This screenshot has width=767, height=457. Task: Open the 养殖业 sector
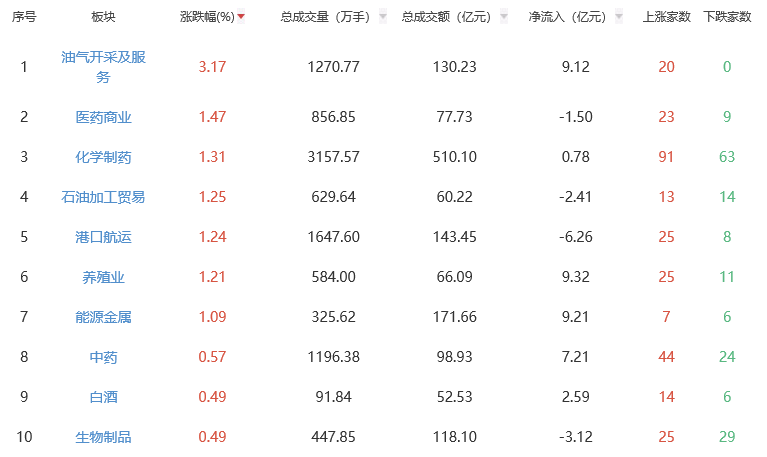tap(103, 277)
